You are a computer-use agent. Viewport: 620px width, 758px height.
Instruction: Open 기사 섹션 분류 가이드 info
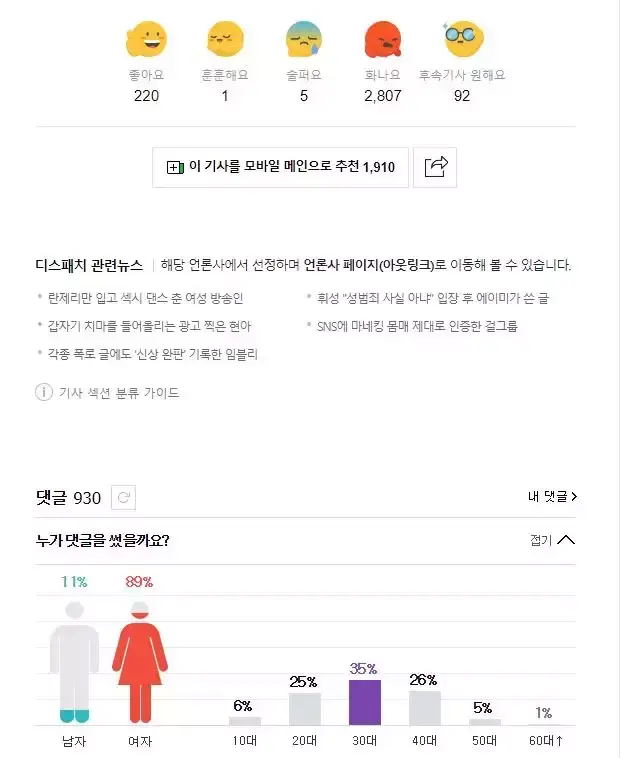[108, 393]
